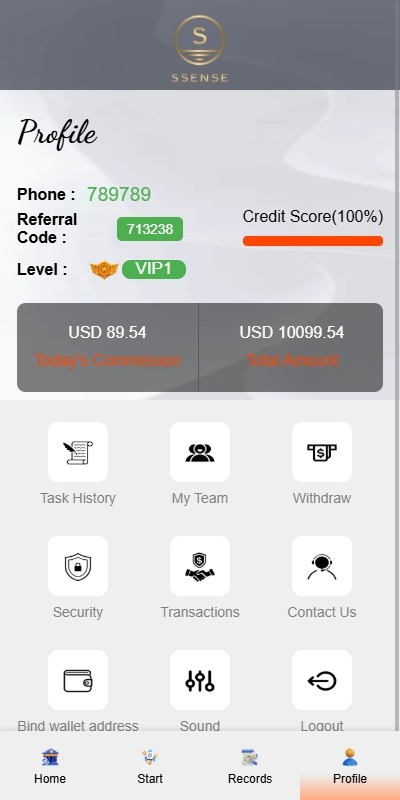Image resolution: width=400 pixels, height=800 pixels.
Task: Open Bind wallet address
Action: [78, 680]
